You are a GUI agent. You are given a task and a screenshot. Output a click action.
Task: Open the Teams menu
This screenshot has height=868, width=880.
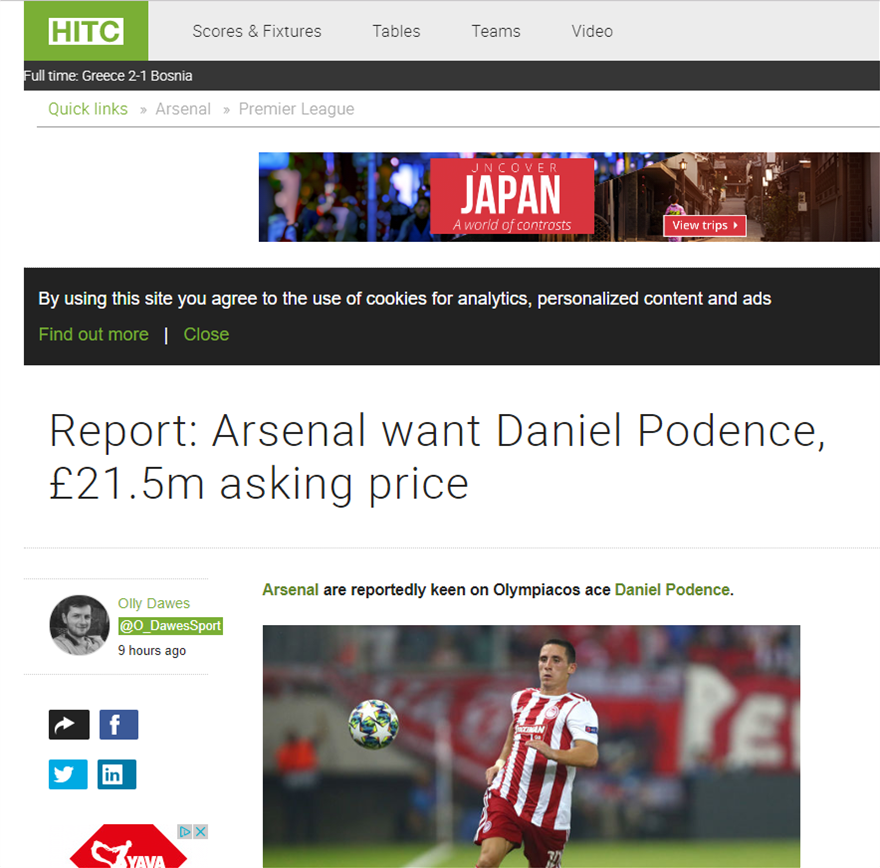(496, 31)
